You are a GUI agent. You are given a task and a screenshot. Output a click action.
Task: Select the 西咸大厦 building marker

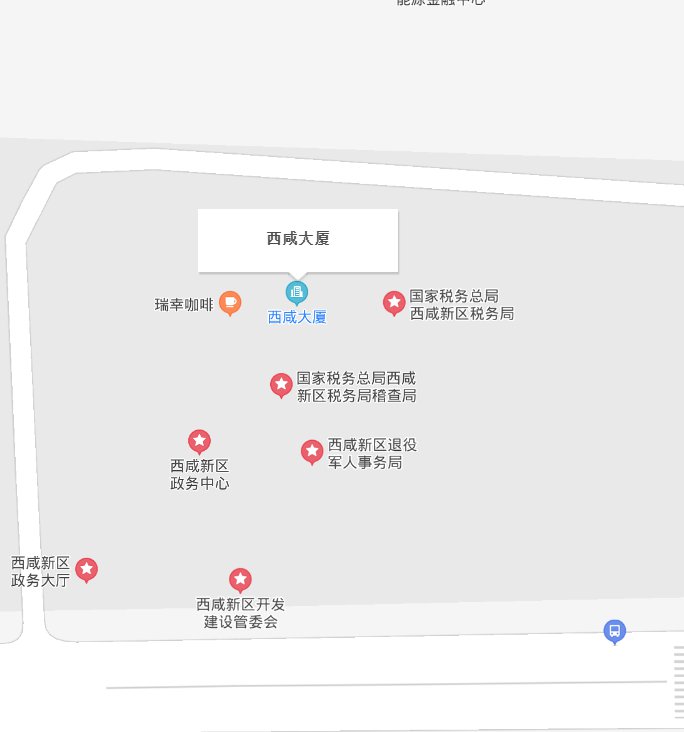point(297,292)
